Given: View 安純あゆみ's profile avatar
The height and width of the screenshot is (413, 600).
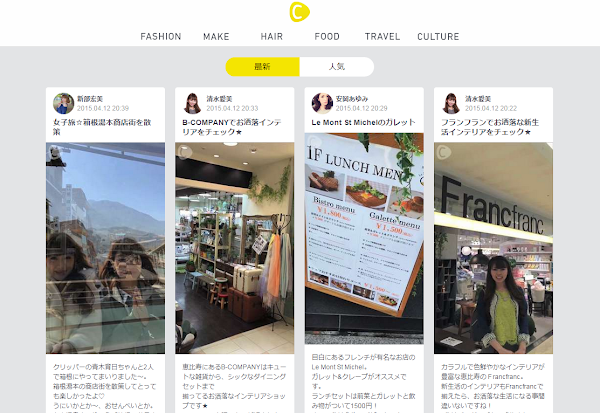Looking at the screenshot, I should (x=322, y=102).
